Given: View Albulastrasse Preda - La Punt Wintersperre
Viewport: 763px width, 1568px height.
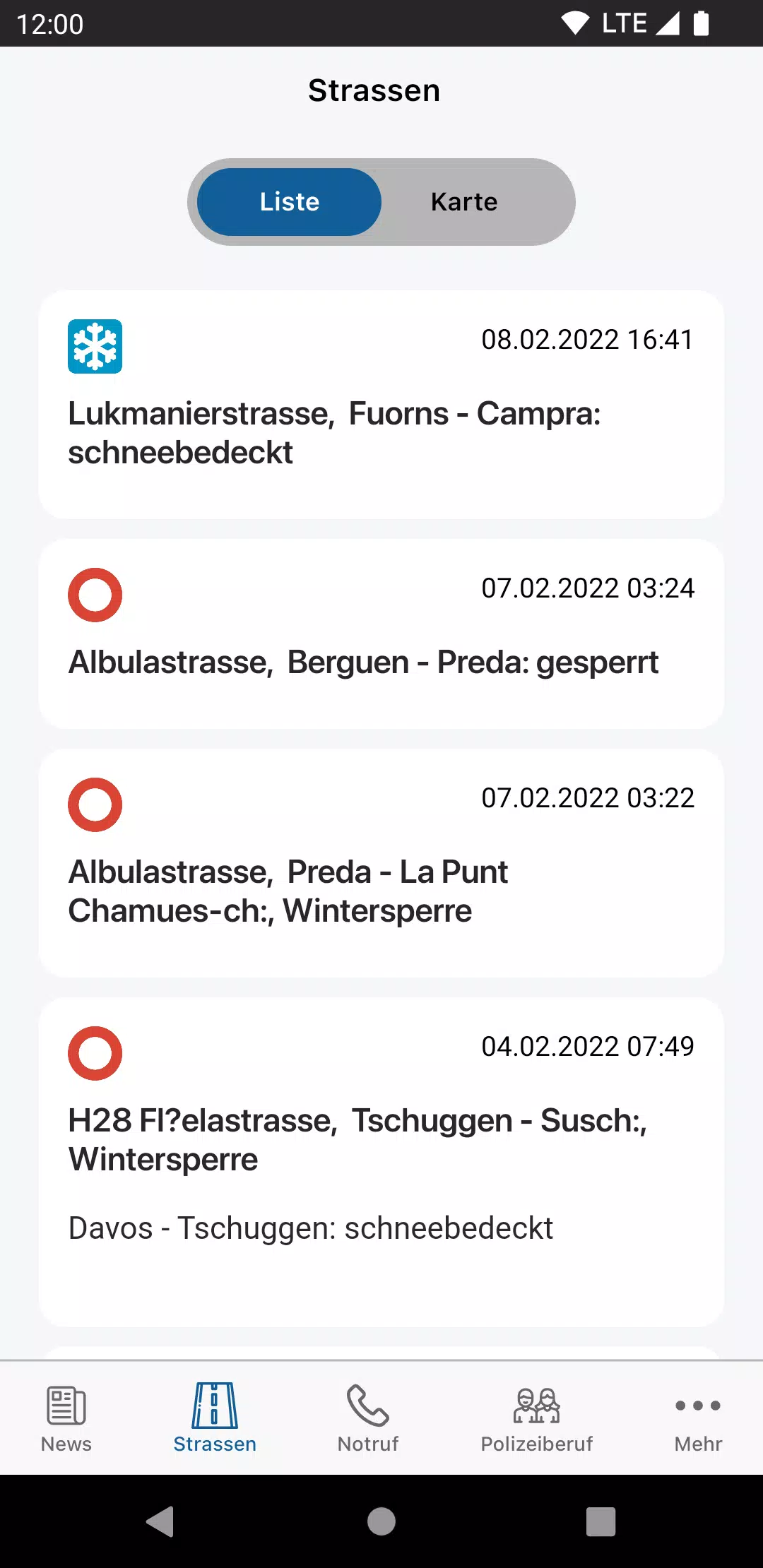Looking at the screenshot, I should pos(381,862).
